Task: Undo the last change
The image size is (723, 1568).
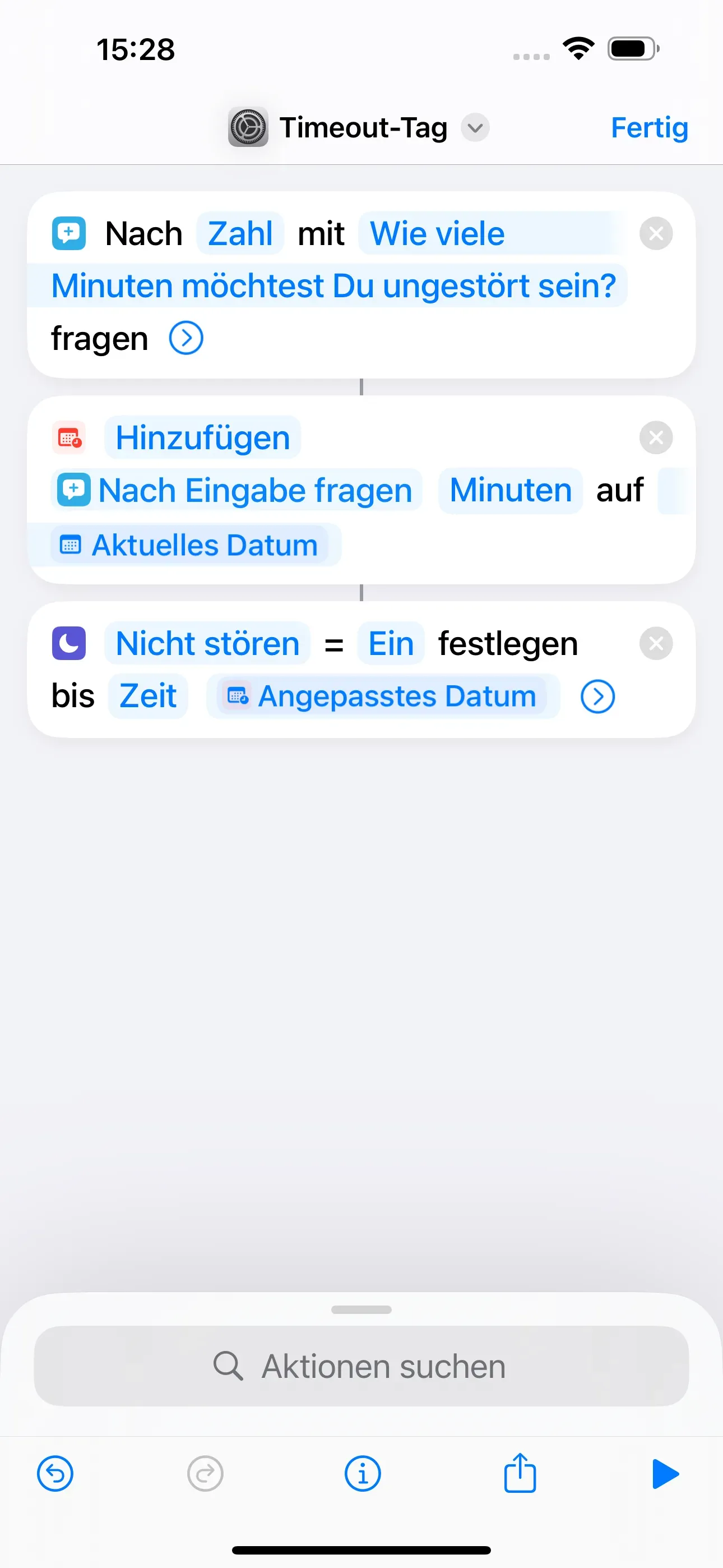Action: (x=55, y=1474)
